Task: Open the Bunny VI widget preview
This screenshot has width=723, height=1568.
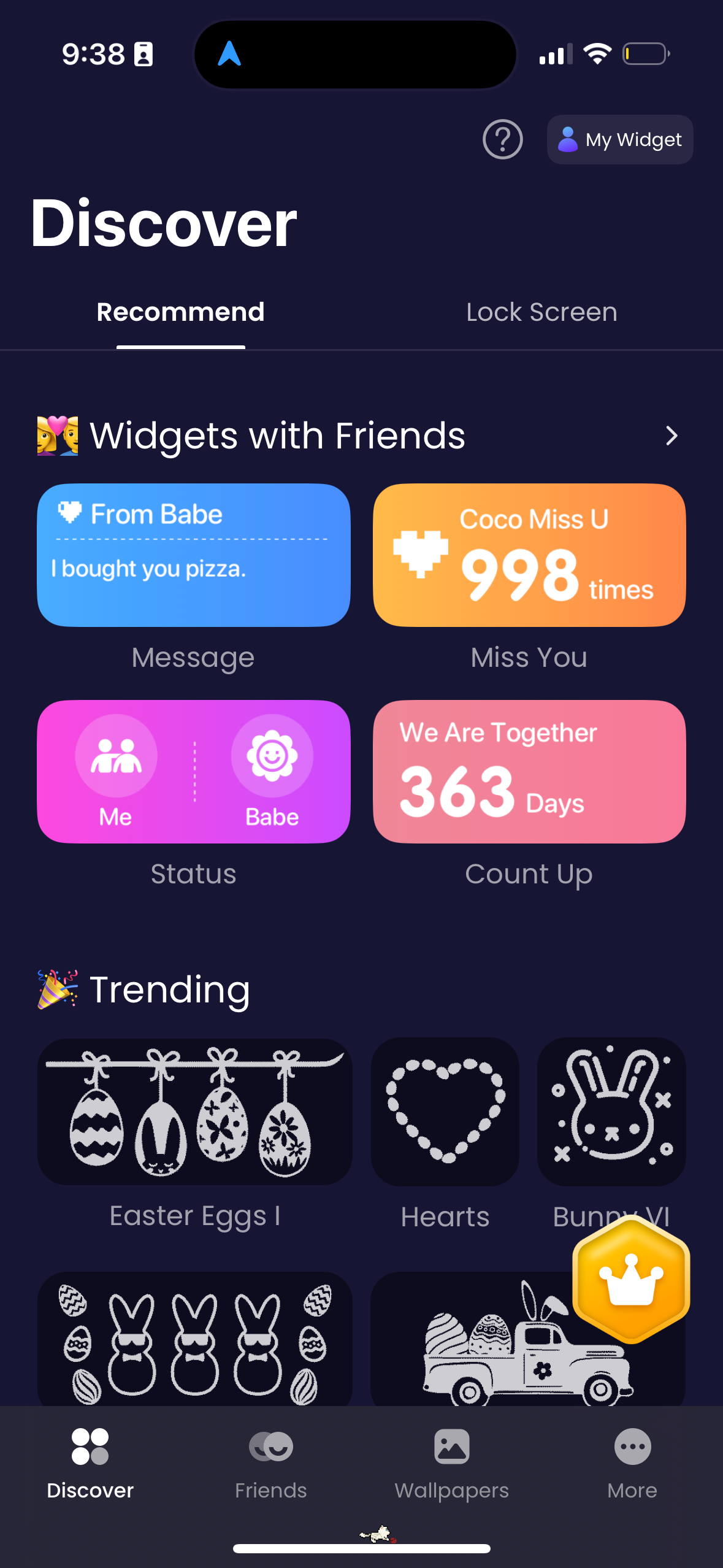Action: [611, 1112]
